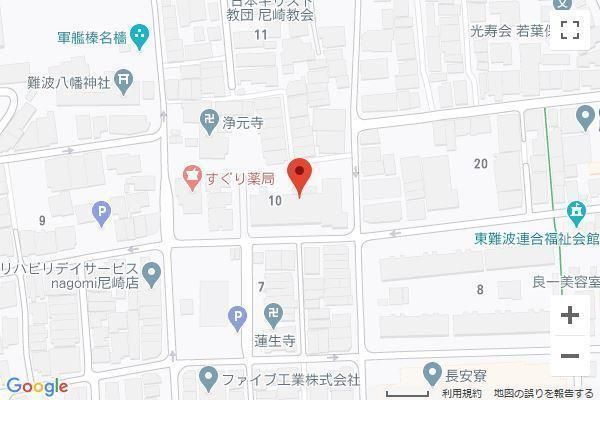Open ファイブ工業株式会社 marker
Screen dimensions: 600x423
[x=208, y=378]
